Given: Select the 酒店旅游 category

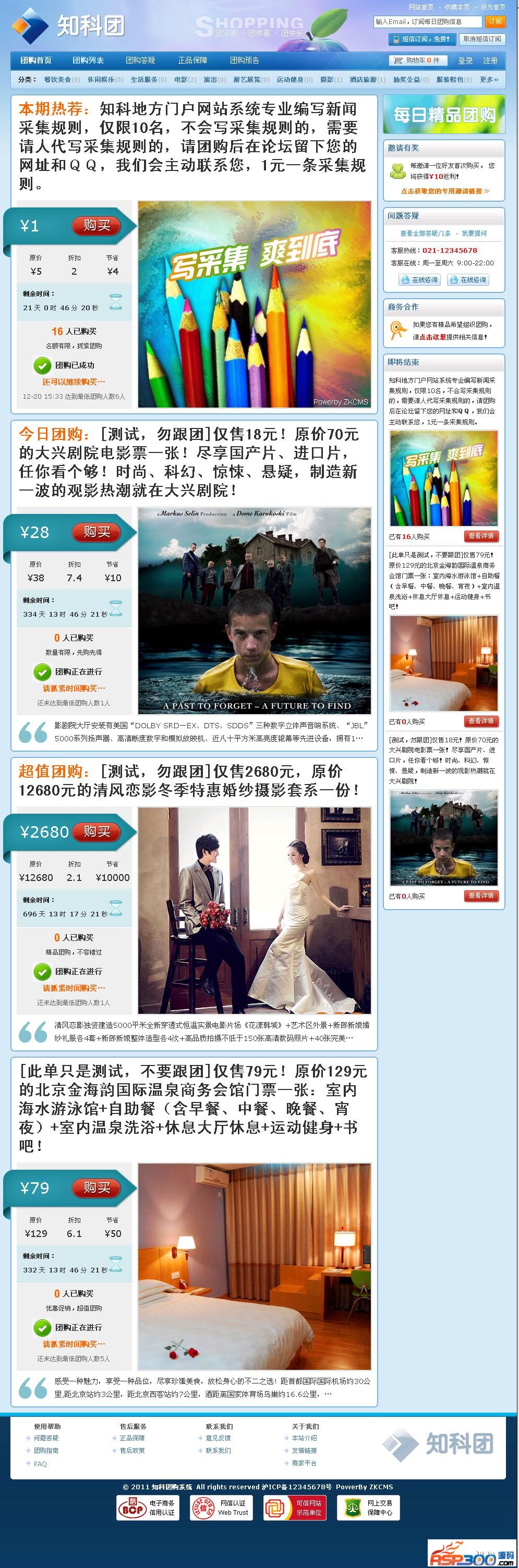Looking at the screenshot, I should [364, 80].
